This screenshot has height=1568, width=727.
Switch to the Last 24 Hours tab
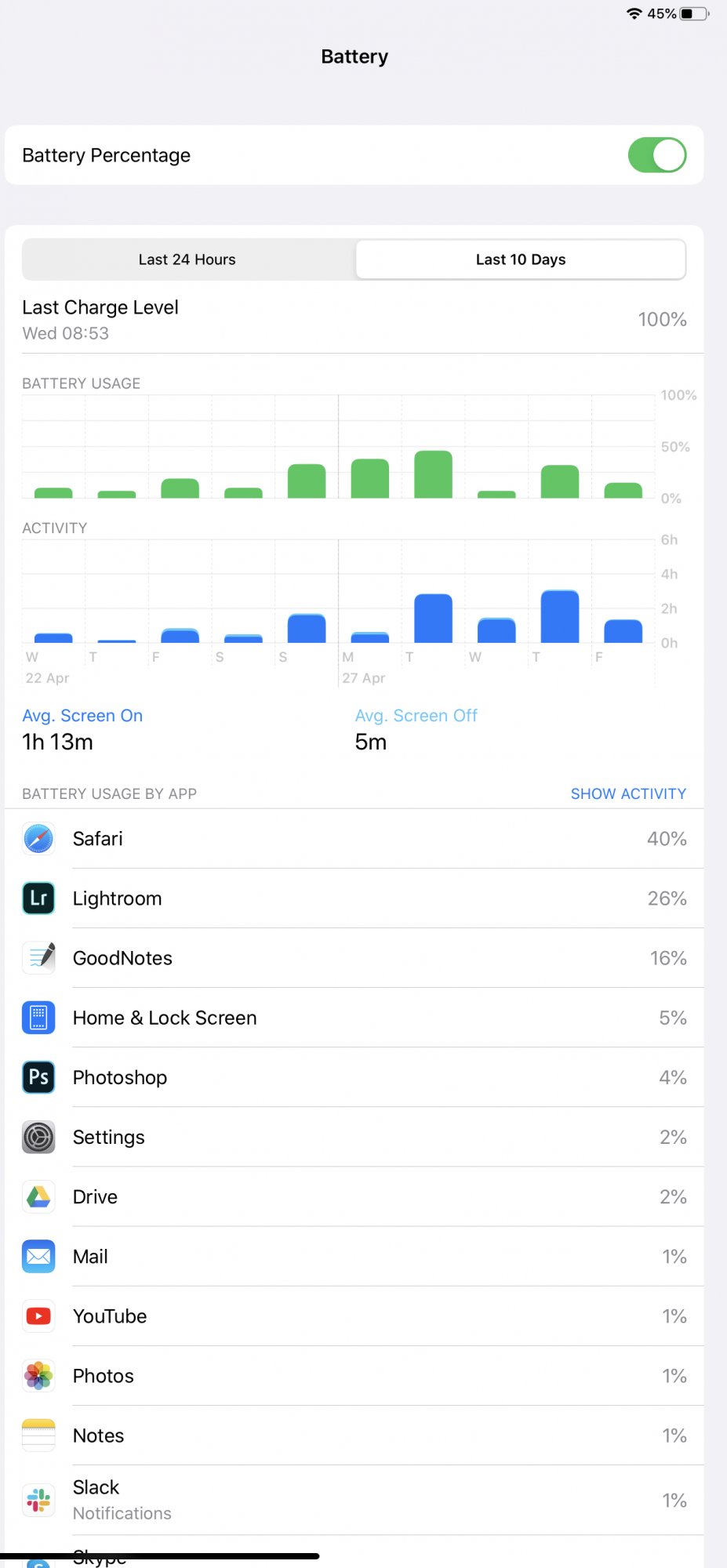187,260
